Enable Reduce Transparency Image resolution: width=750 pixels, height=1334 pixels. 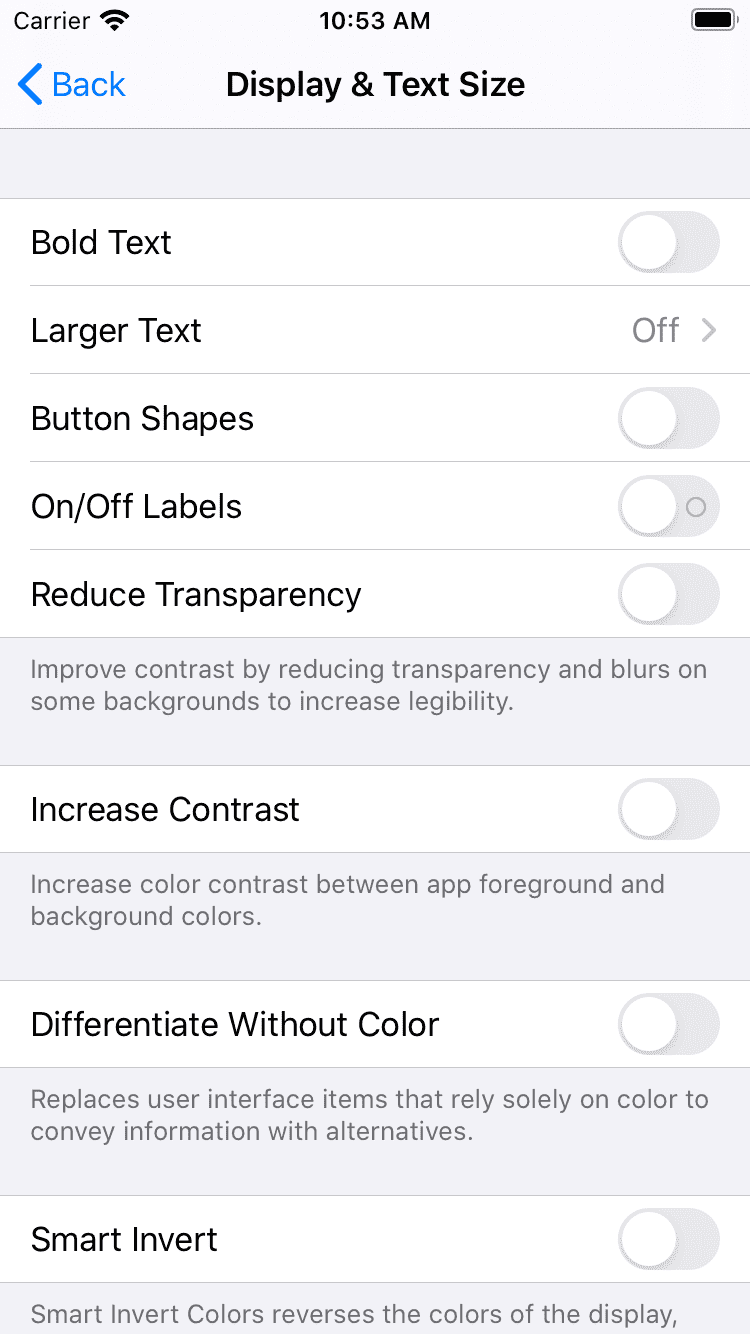(668, 594)
